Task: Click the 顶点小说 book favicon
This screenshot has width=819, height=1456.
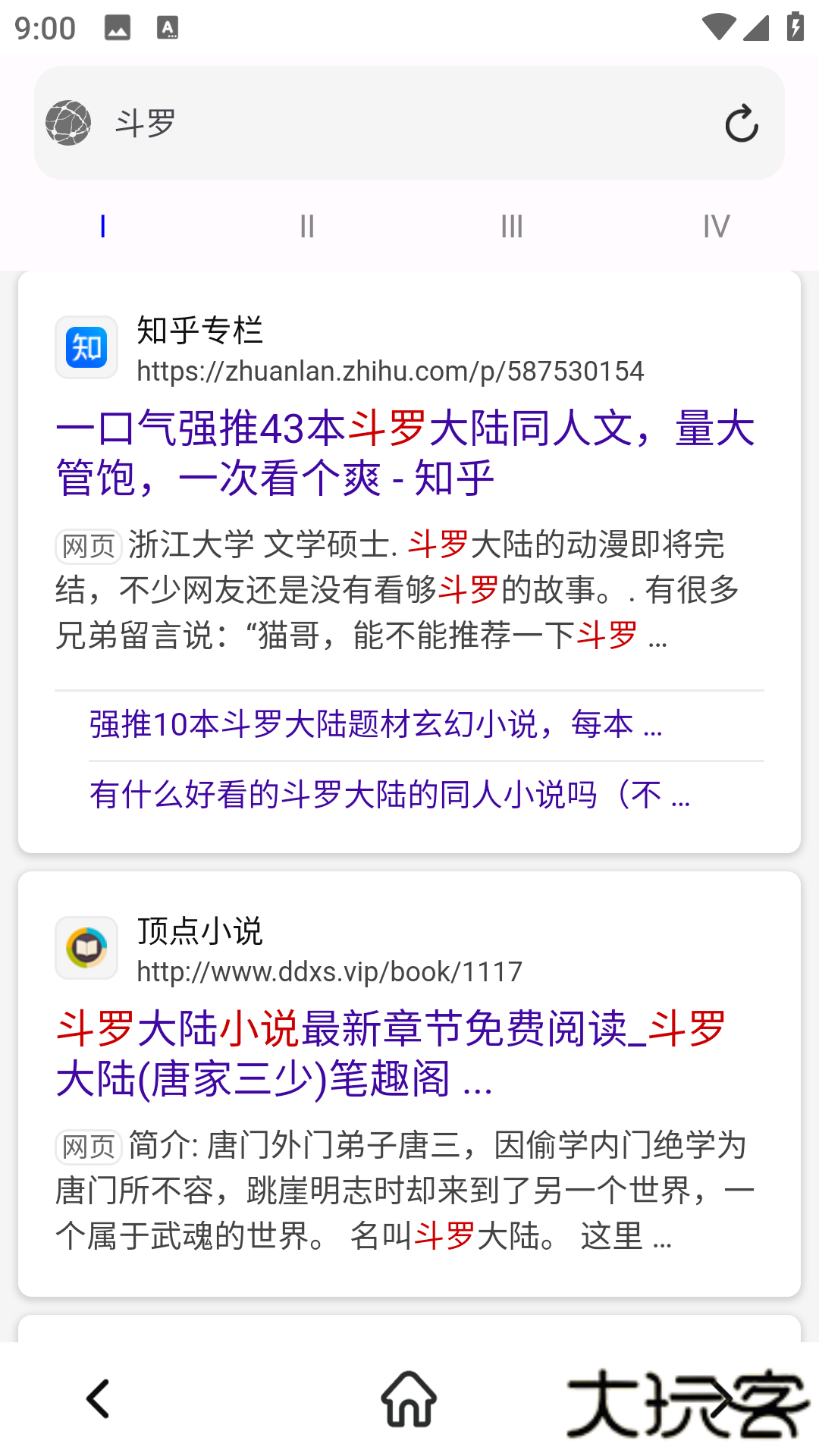Action: (x=86, y=947)
